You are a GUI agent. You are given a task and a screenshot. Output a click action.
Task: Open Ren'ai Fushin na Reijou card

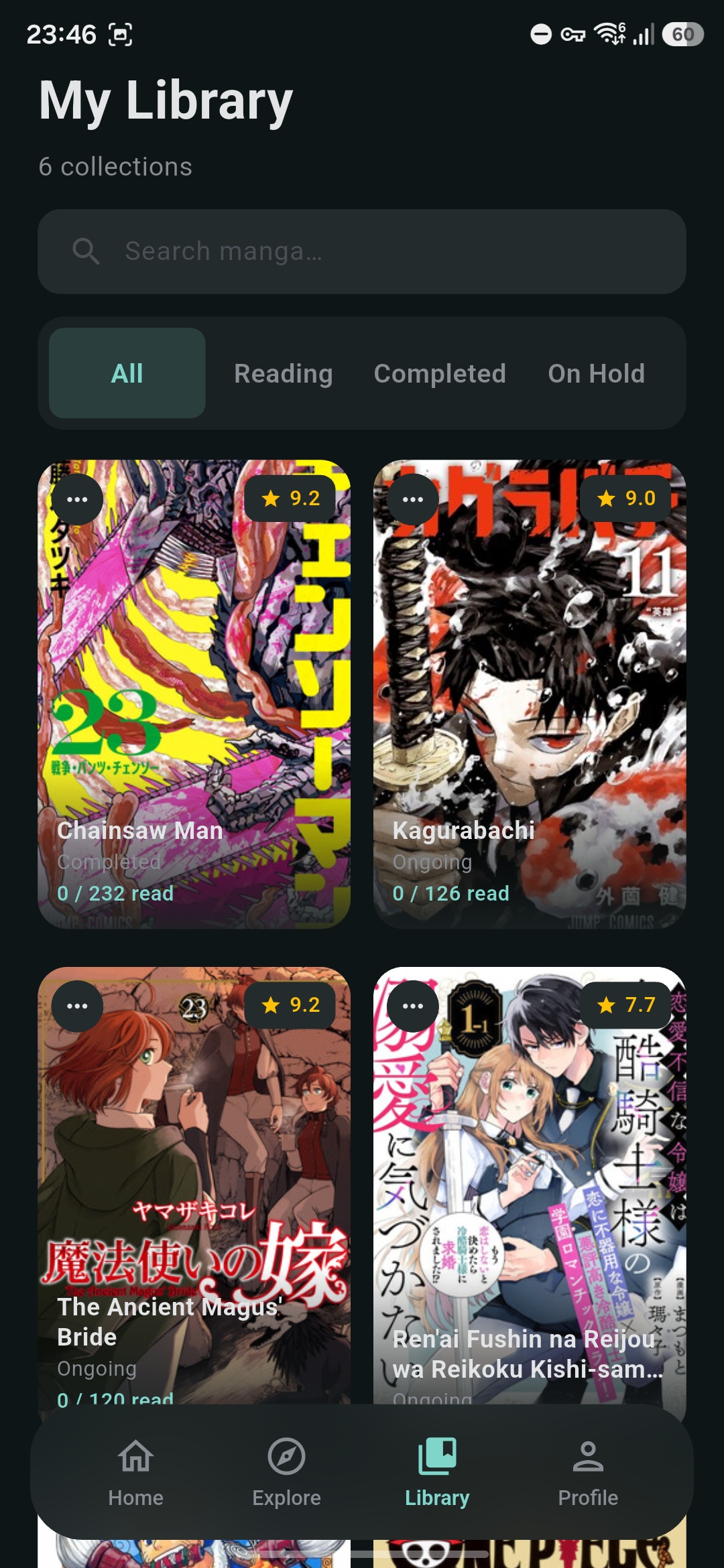530,1186
